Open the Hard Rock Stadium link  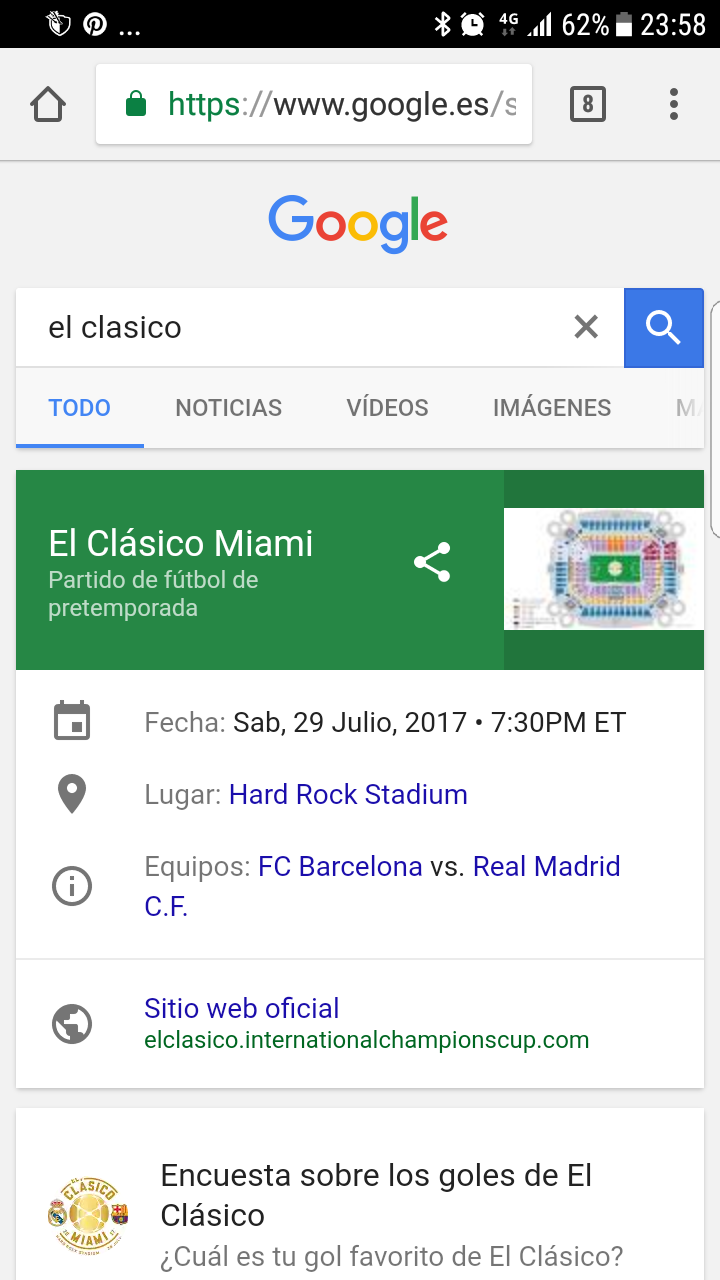point(348,795)
